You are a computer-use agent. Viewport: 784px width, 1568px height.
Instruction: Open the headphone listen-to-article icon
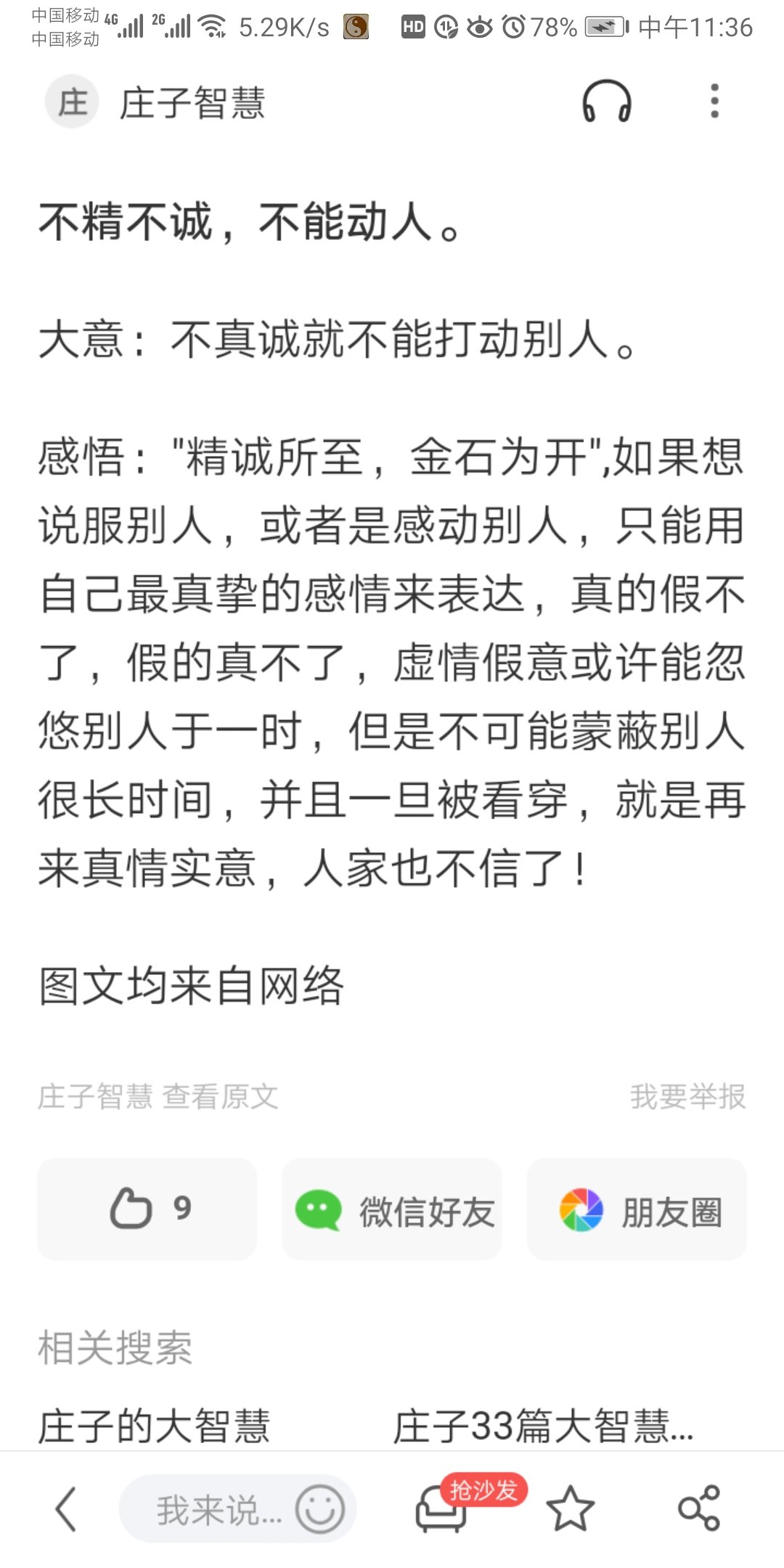coord(606,102)
